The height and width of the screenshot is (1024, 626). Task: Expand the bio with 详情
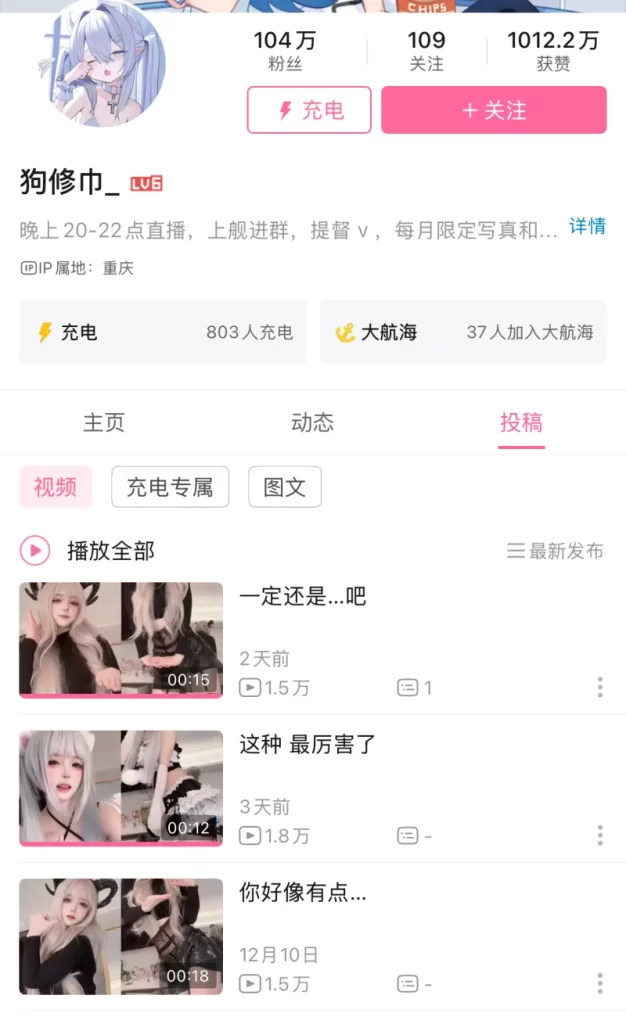(x=587, y=226)
